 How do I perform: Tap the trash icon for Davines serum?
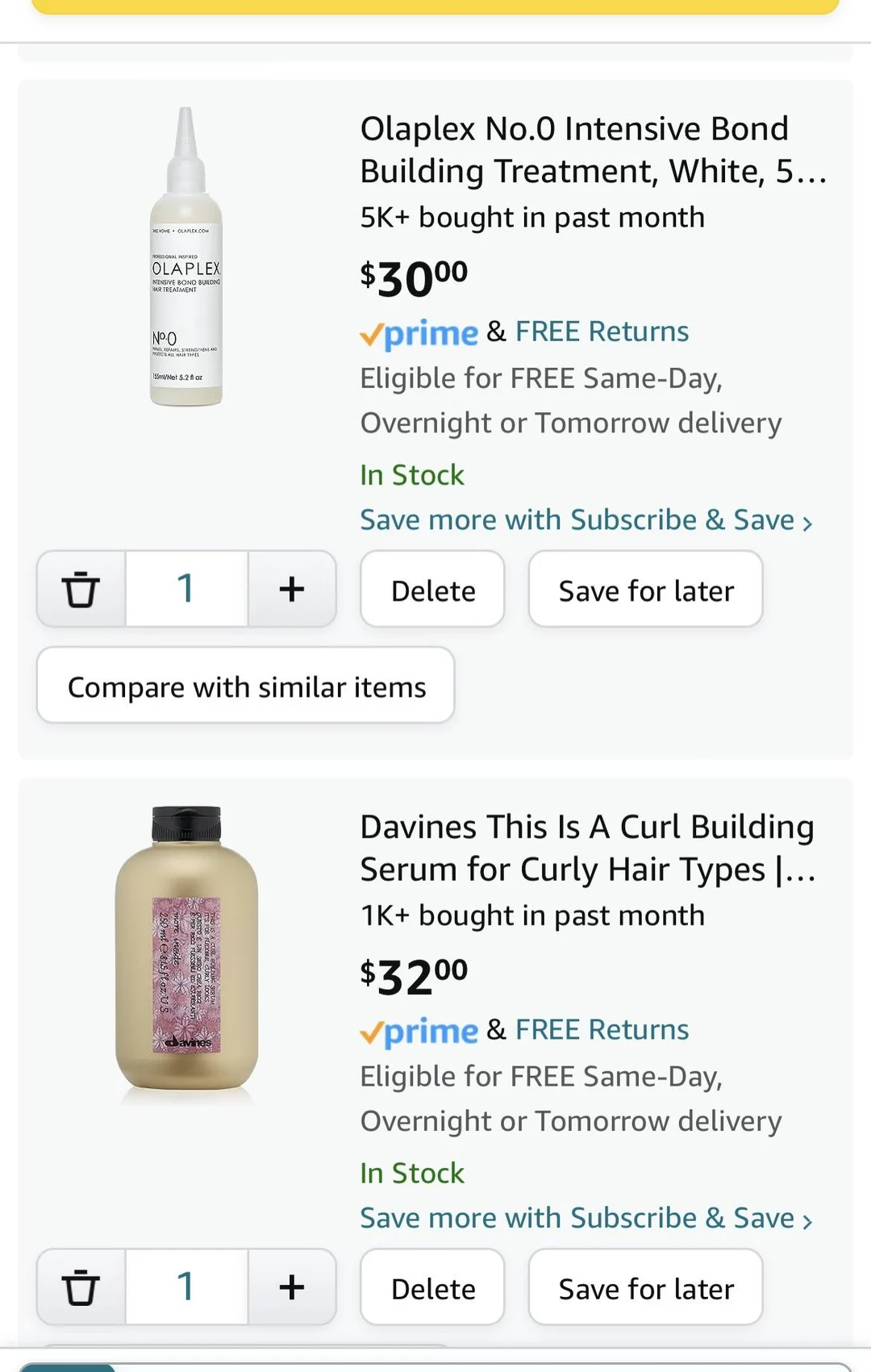pyautogui.click(x=81, y=1287)
